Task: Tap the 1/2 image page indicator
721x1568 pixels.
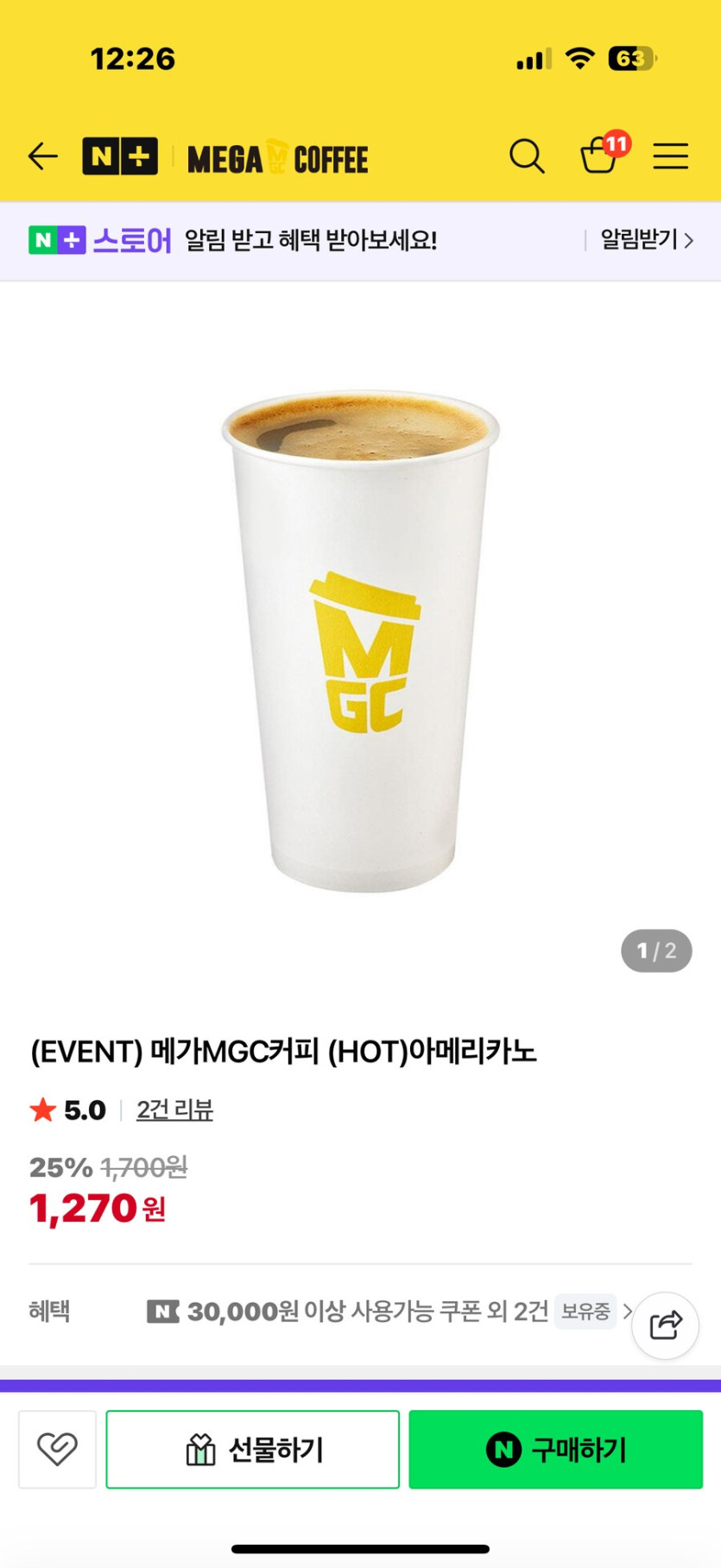Action: tap(656, 950)
